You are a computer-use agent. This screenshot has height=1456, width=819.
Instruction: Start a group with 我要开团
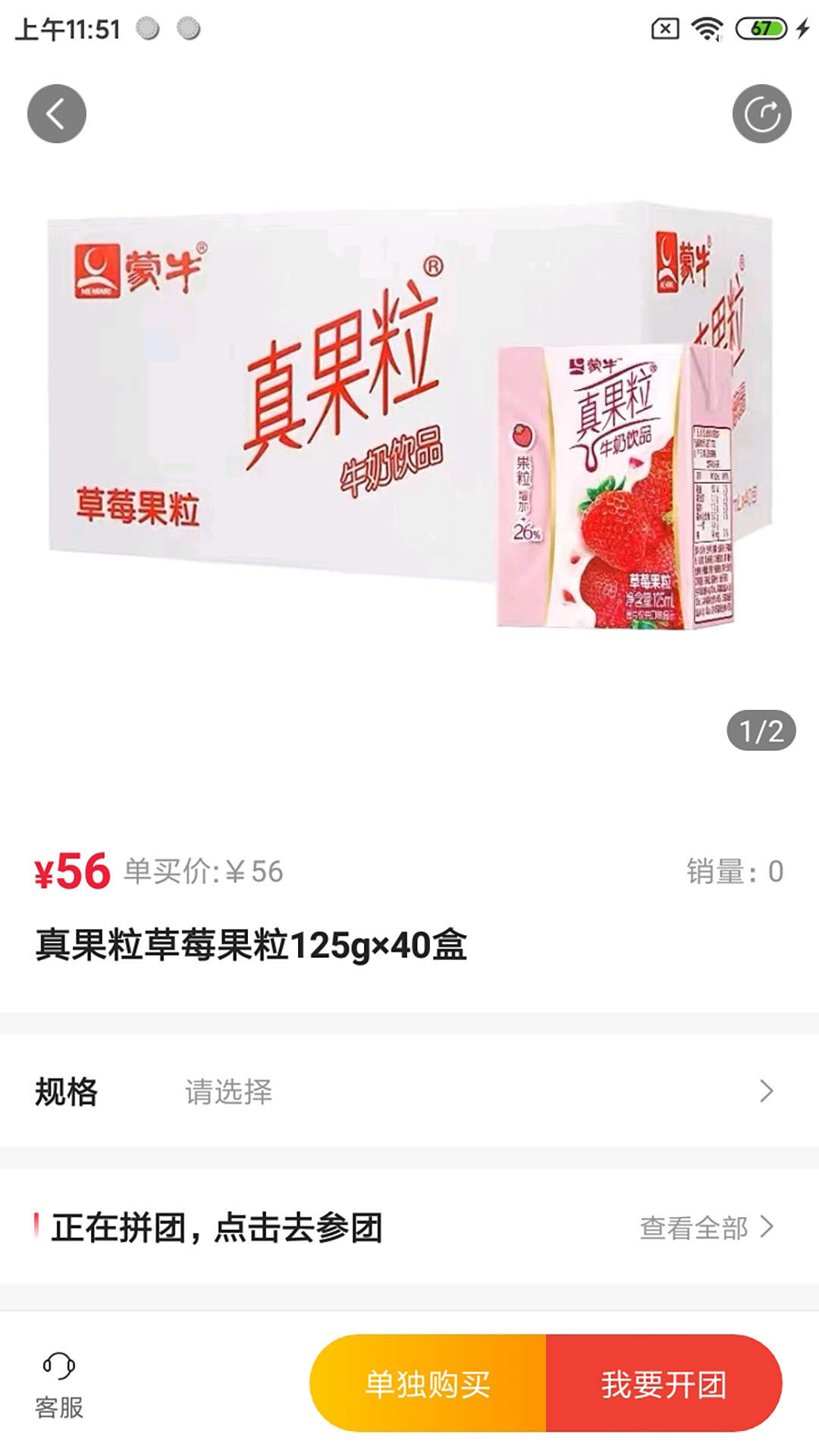click(664, 1384)
